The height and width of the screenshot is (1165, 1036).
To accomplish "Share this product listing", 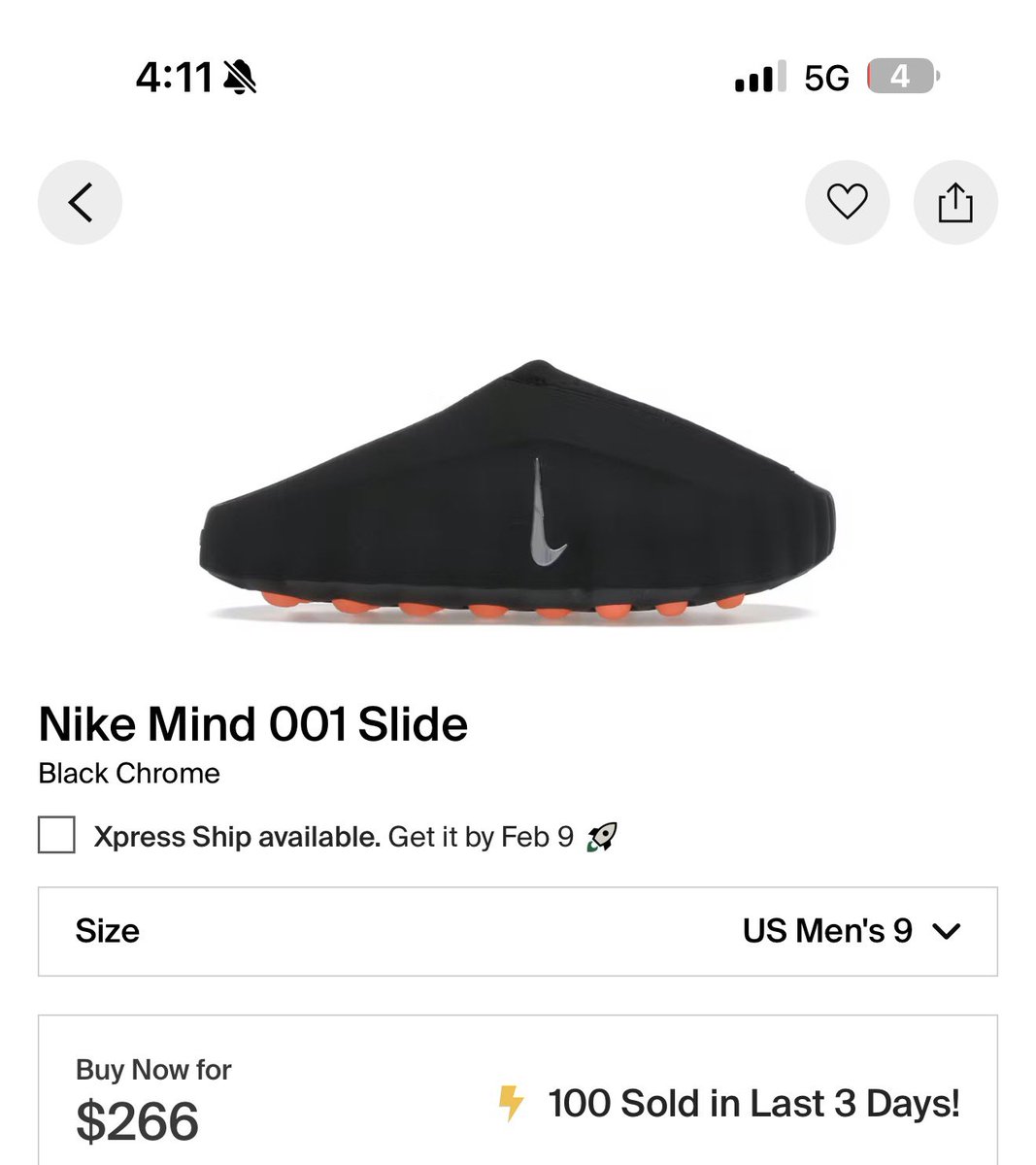I will coord(955,202).
